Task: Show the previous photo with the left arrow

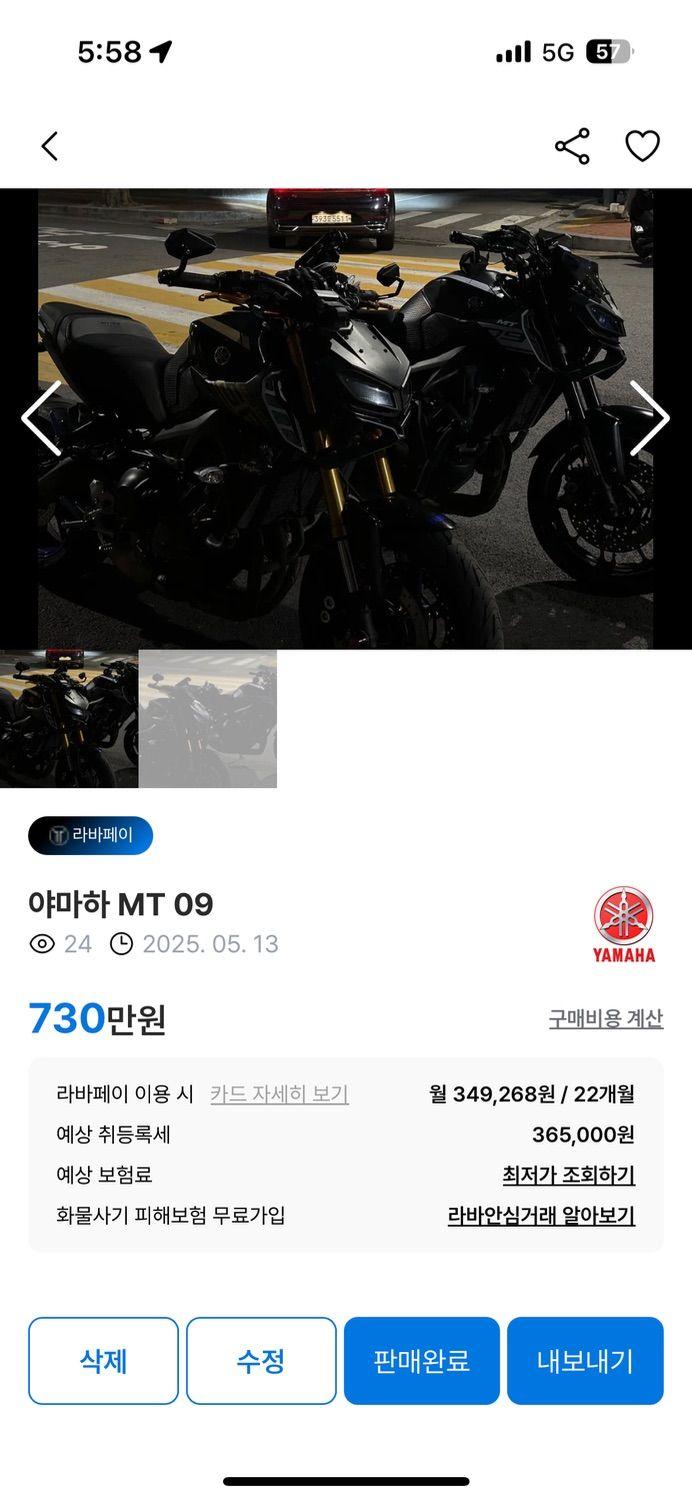Action: point(41,419)
